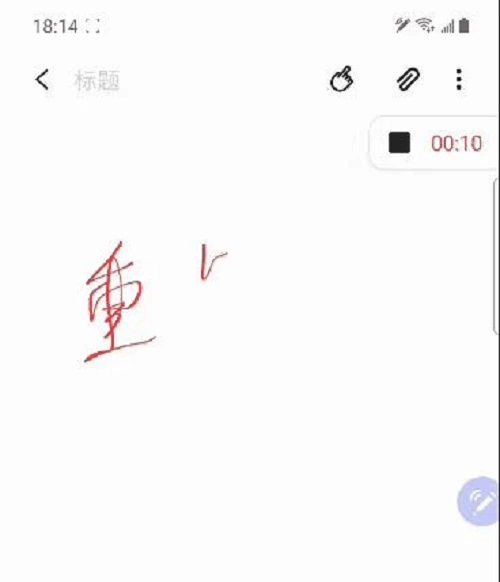Tap the 标题 title field

pos(97,80)
